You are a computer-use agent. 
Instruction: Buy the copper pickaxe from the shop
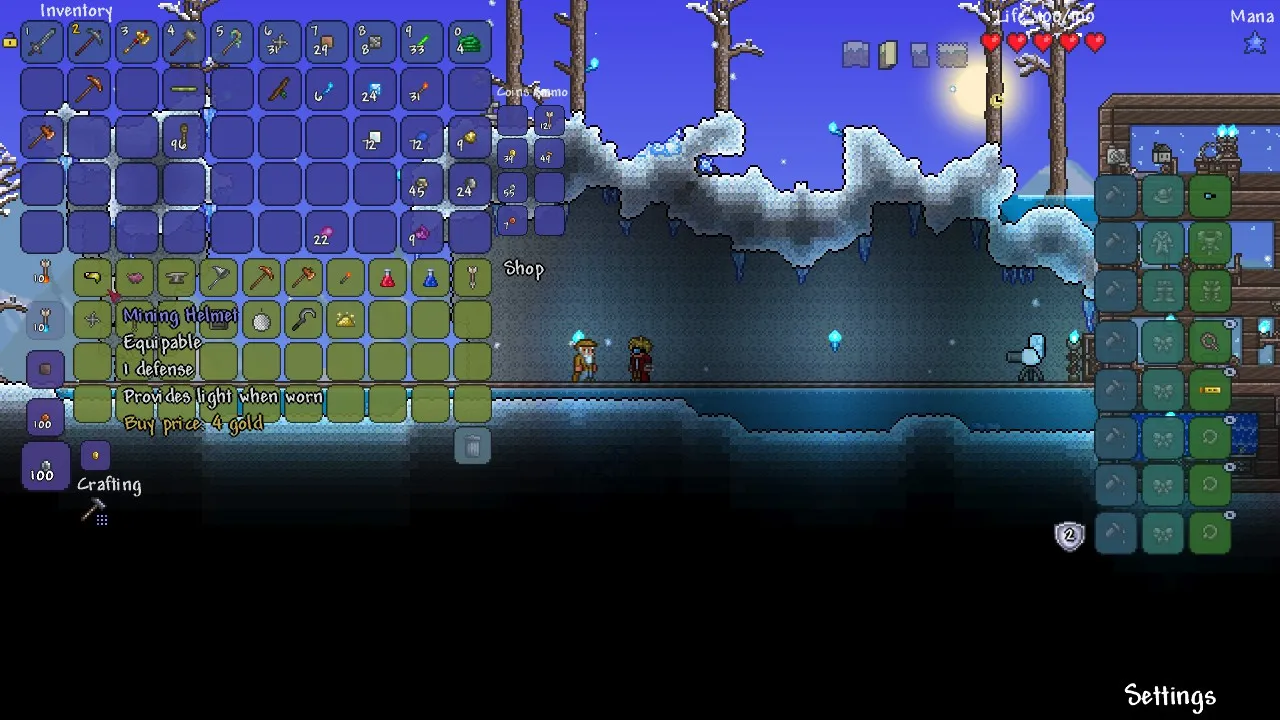tap(262, 278)
